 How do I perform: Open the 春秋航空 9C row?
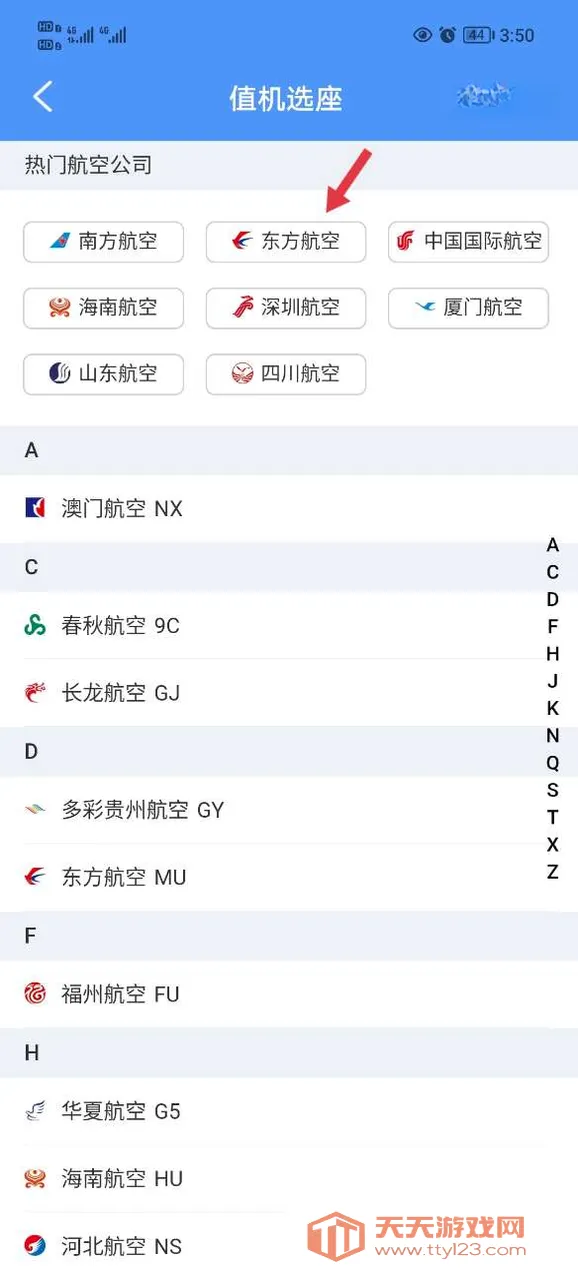(289, 626)
